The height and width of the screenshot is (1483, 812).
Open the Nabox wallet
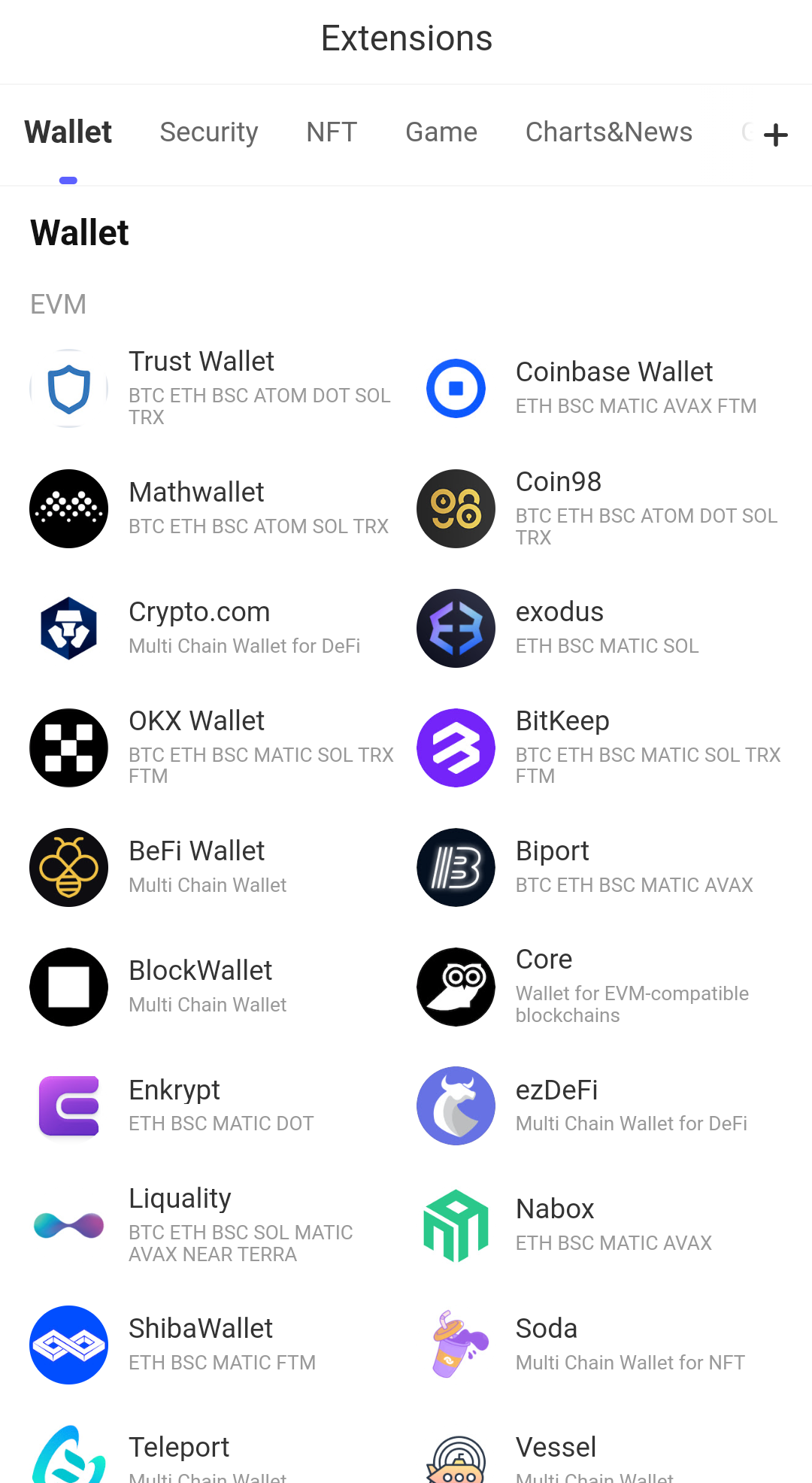[x=555, y=1209]
